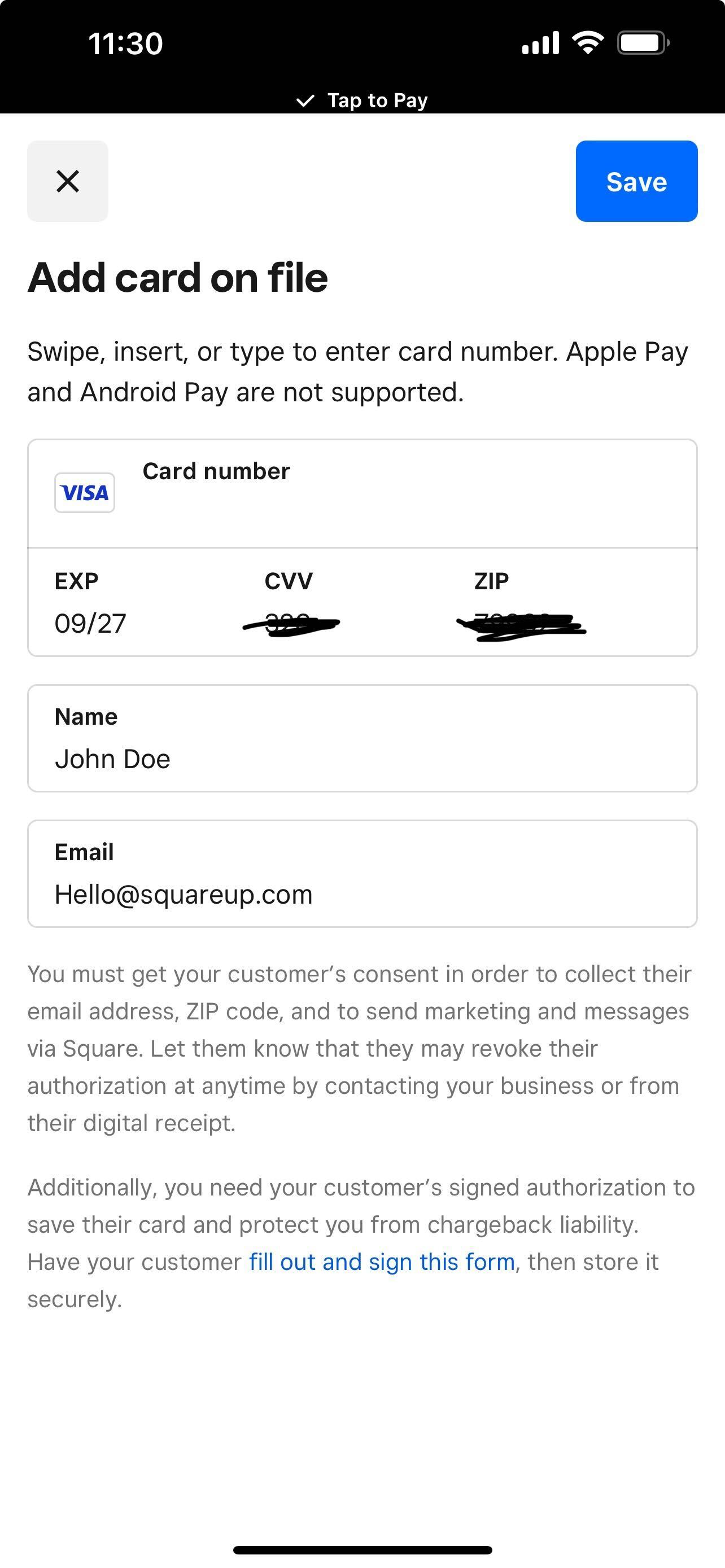
Task: Open the fill out and sign this form link
Action: pyautogui.click(x=382, y=1262)
